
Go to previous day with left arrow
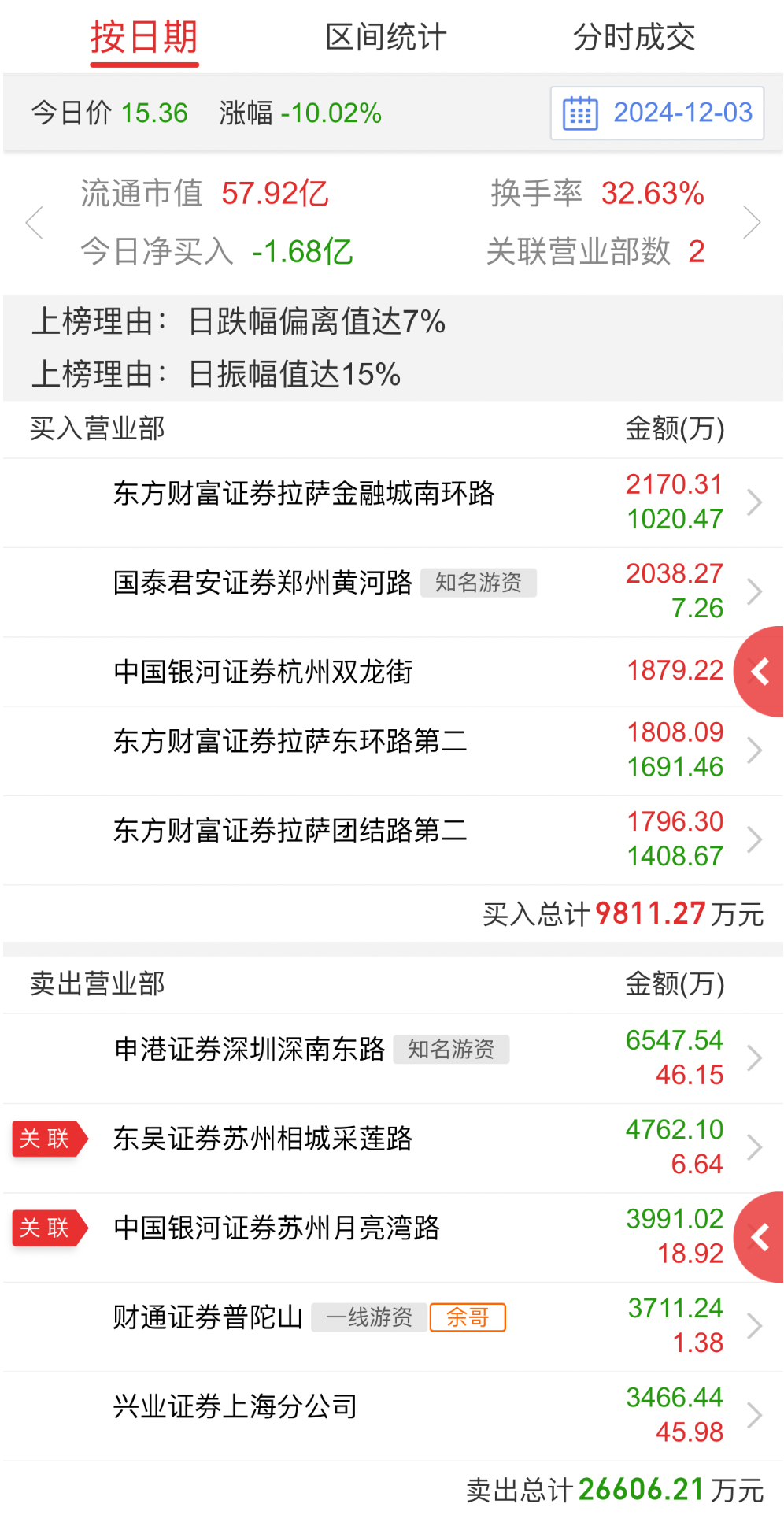(34, 223)
